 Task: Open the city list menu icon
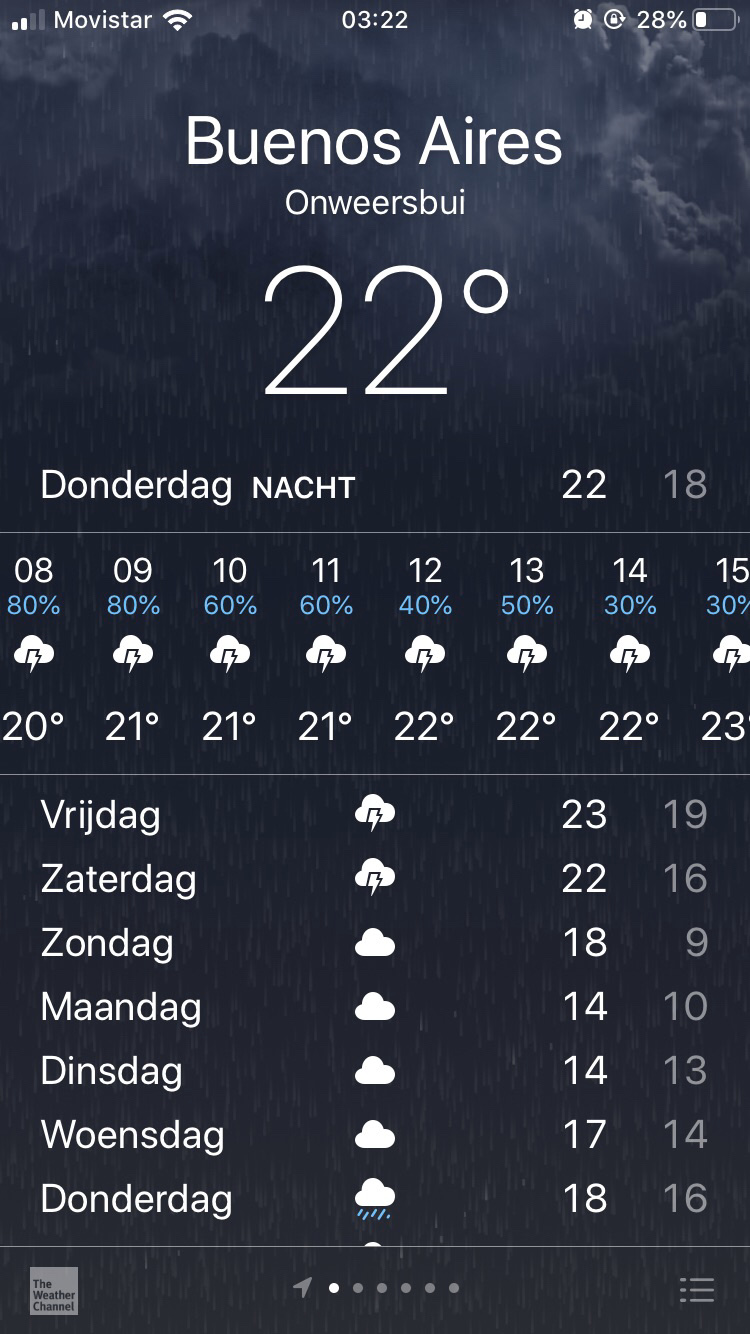click(x=697, y=1290)
